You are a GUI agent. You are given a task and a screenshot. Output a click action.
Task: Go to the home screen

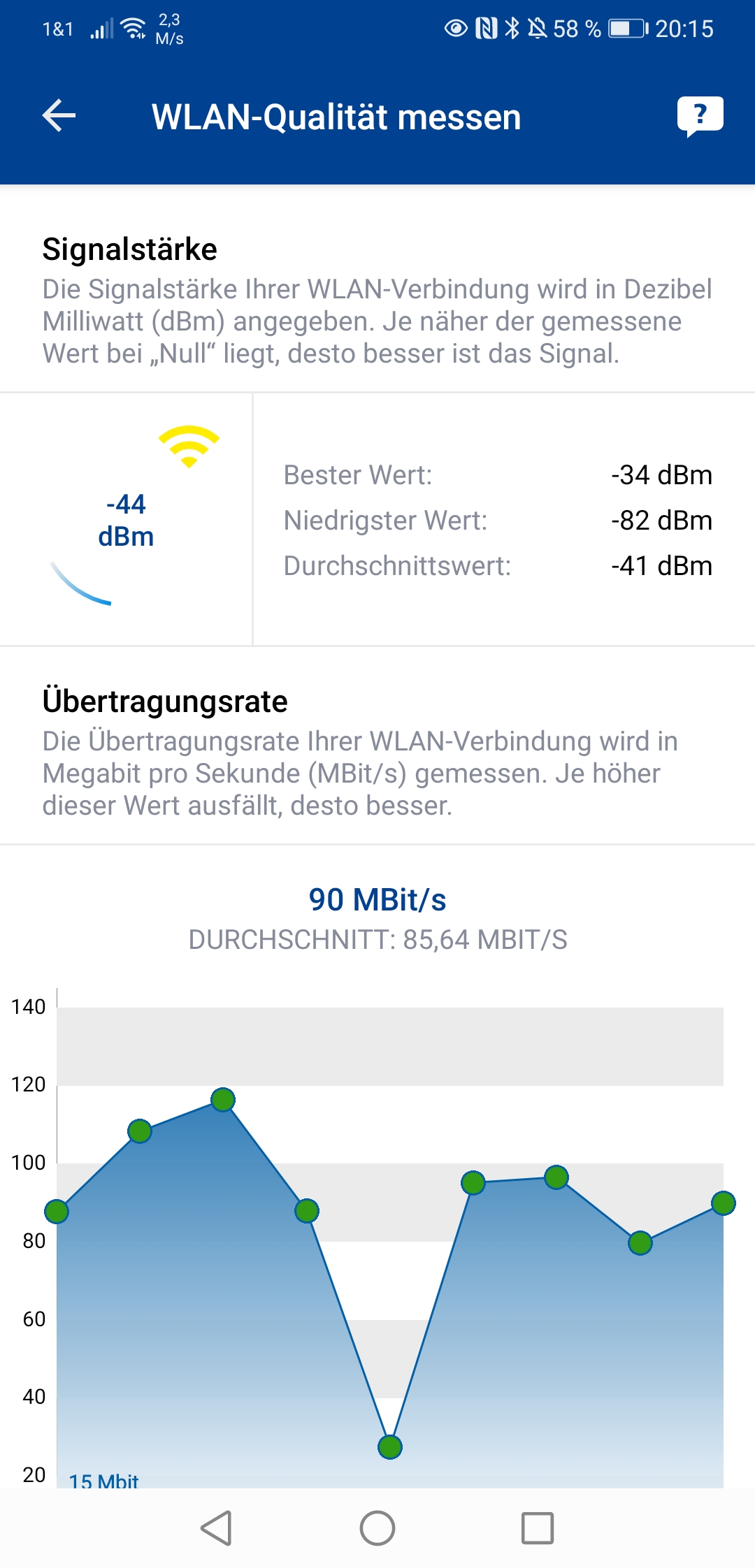click(x=377, y=1527)
